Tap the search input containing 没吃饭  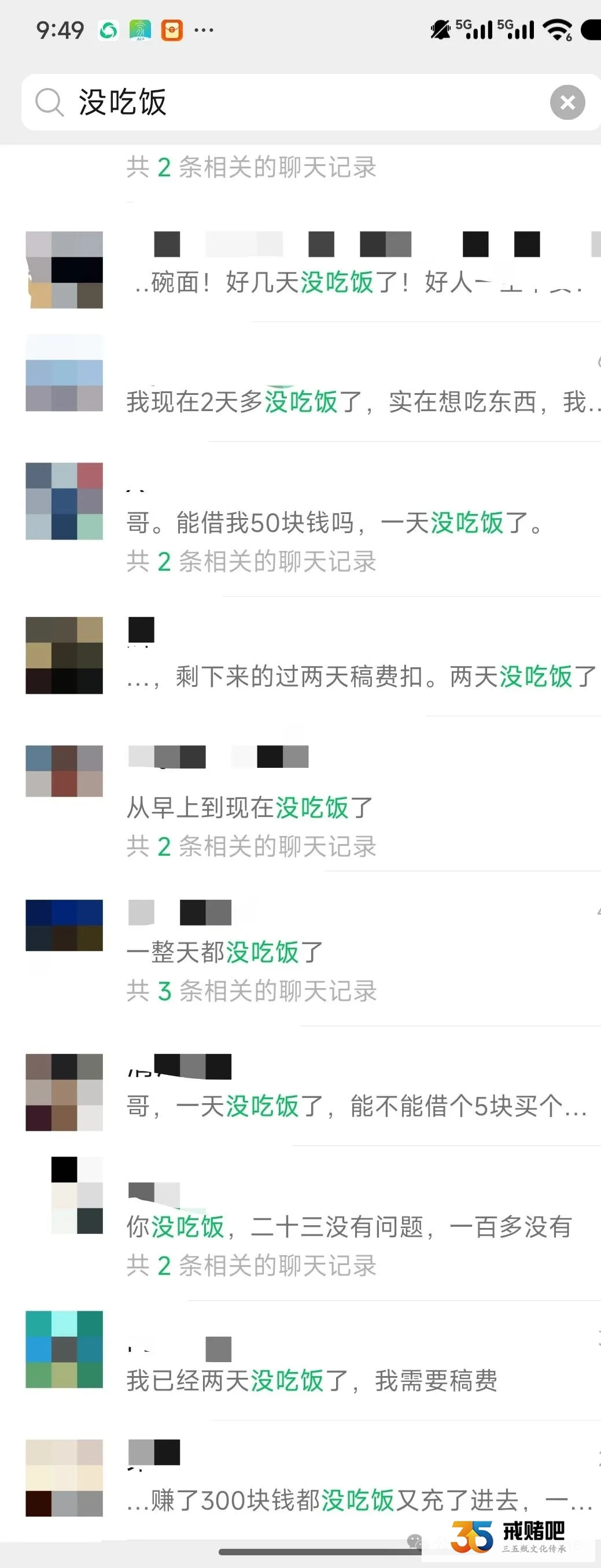pyautogui.click(x=244, y=102)
